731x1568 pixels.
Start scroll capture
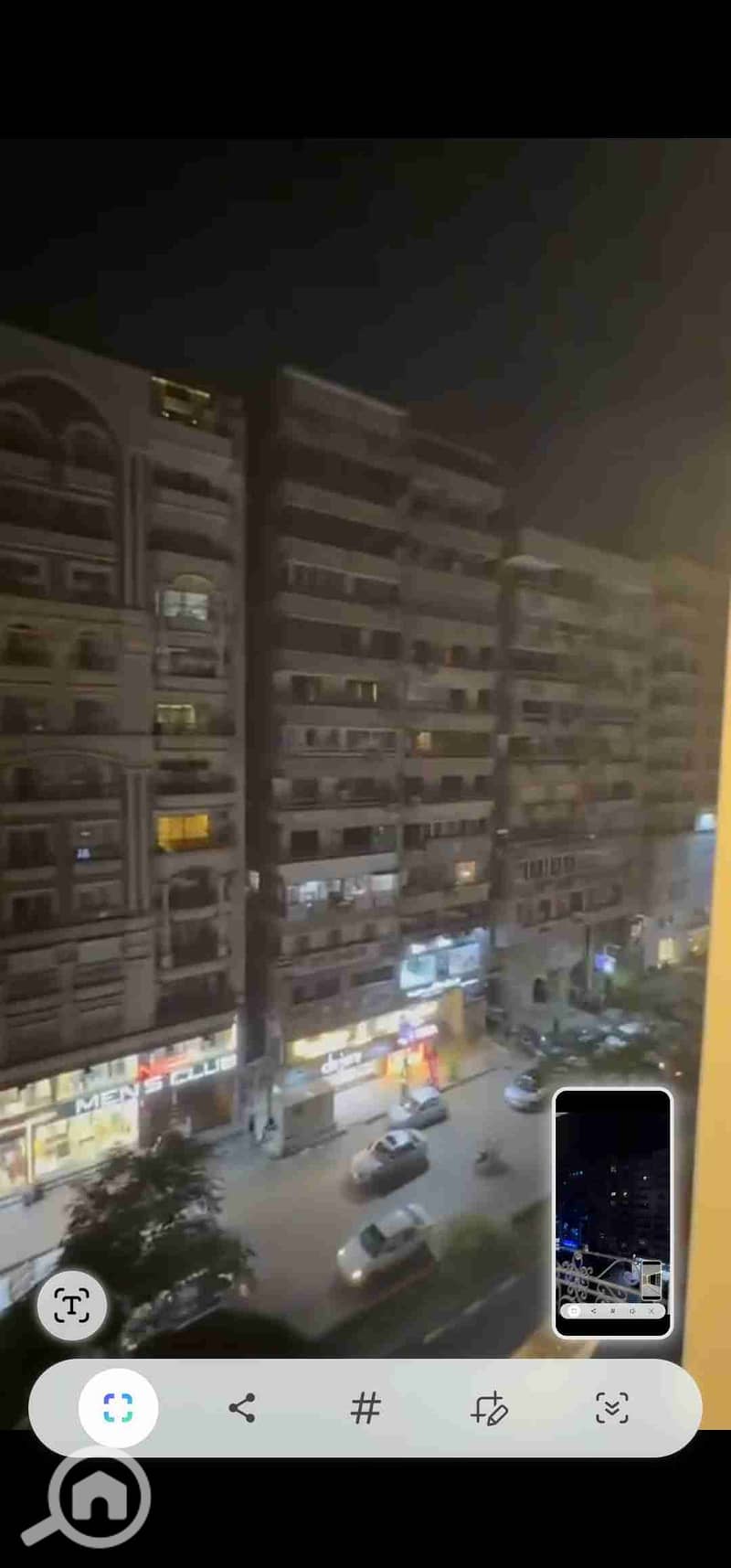pos(611,1408)
